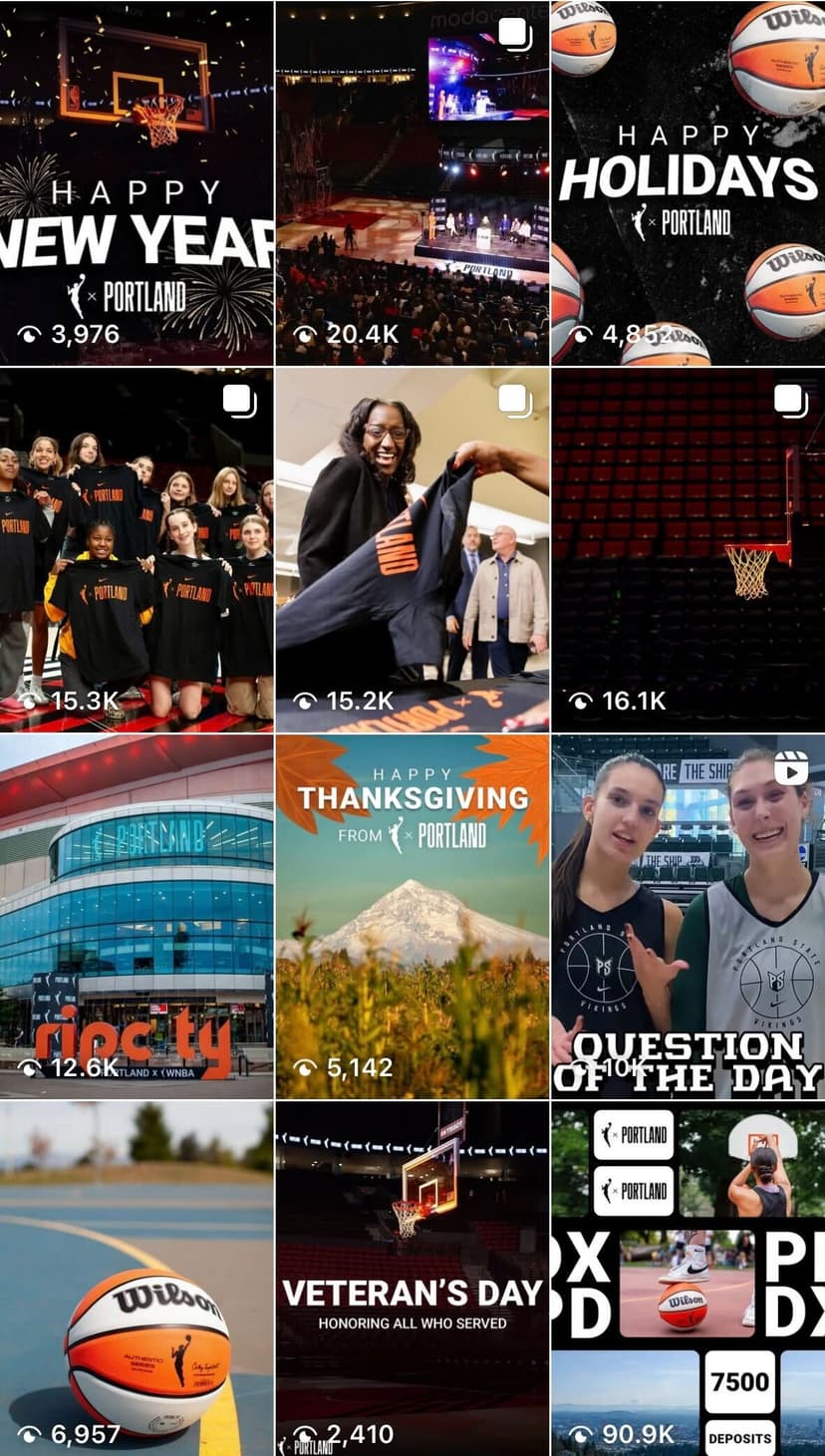Play the Question of the Day reel

click(687, 916)
